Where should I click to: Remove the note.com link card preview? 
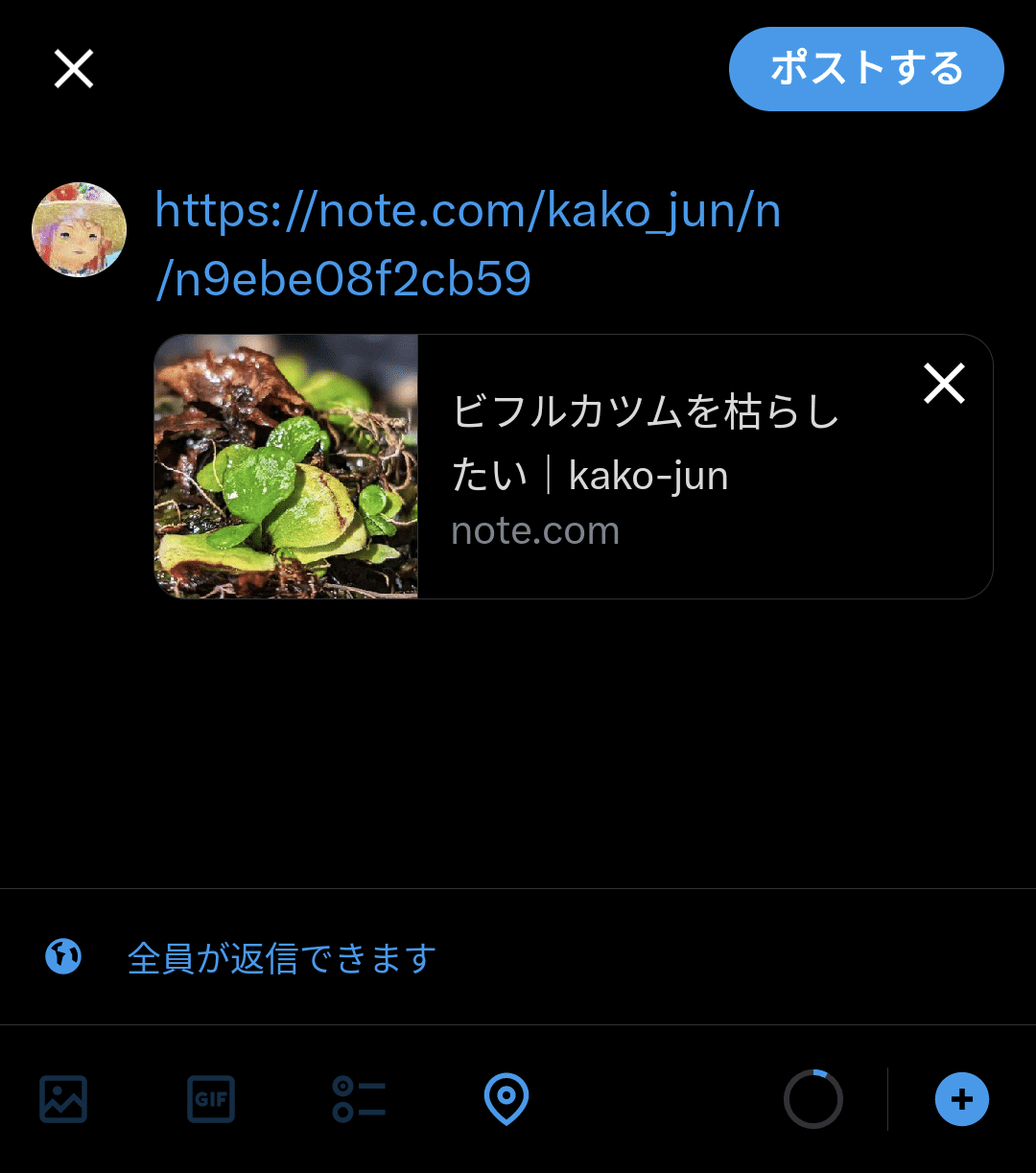[944, 383]
